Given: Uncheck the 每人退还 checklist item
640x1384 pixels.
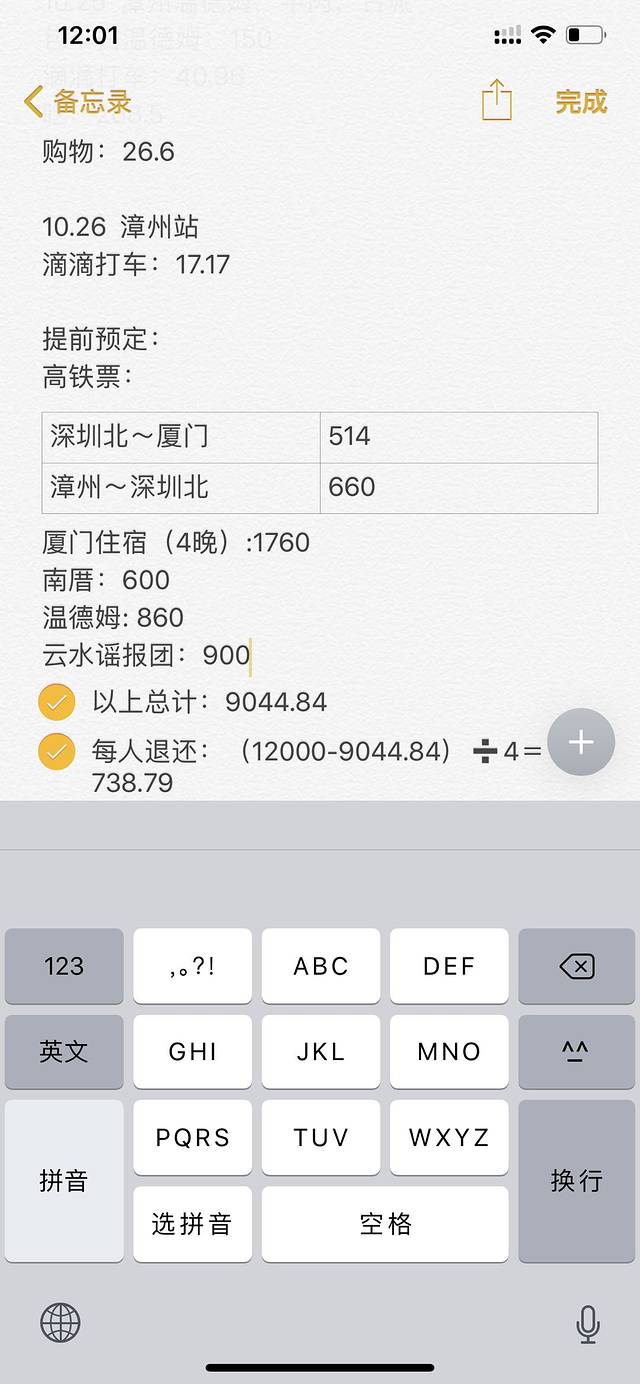Looking at the screenshot, I should [x=57, y=751].
